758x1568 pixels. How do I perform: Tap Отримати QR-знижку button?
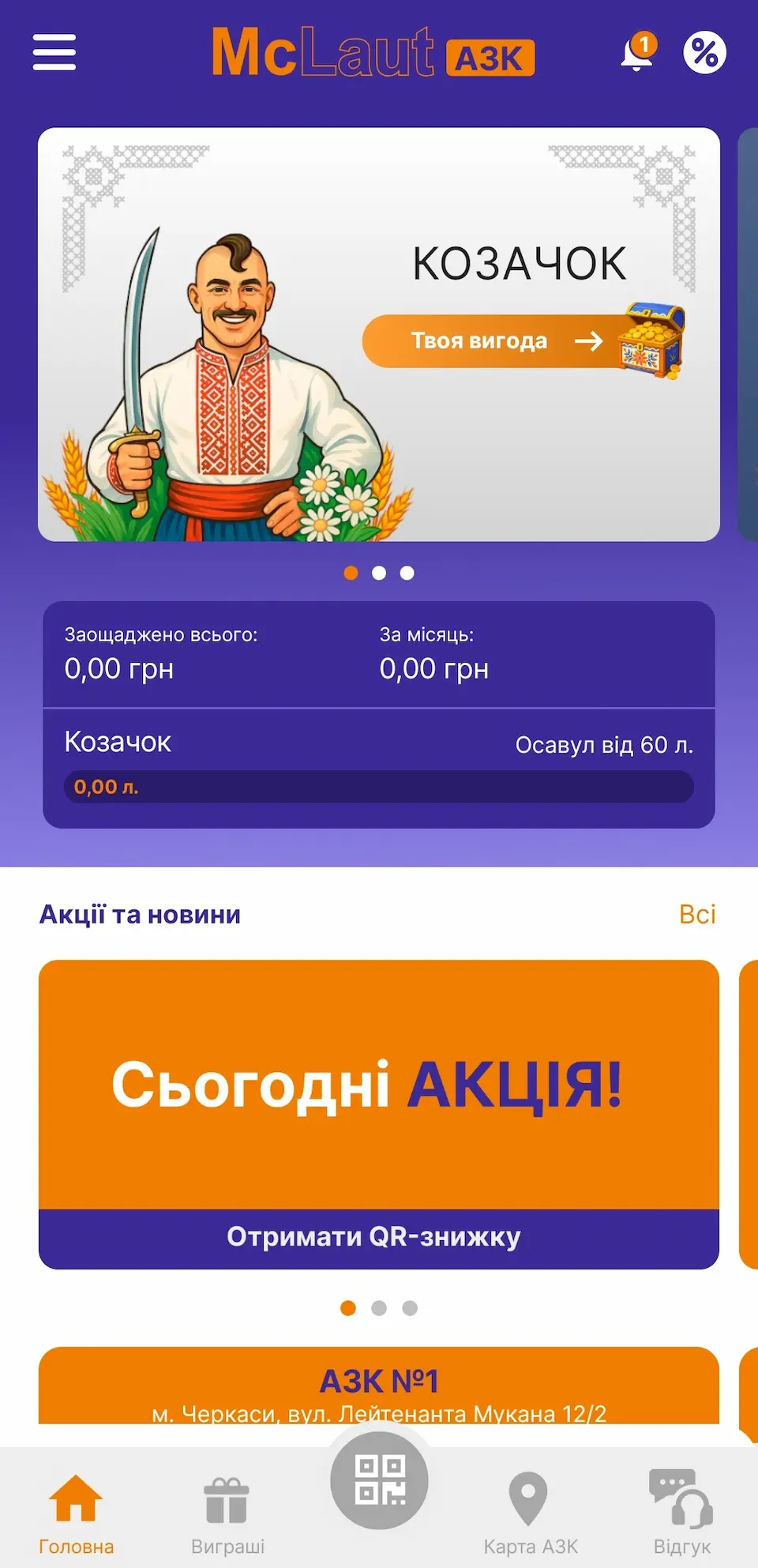[x=378, y=1237]
